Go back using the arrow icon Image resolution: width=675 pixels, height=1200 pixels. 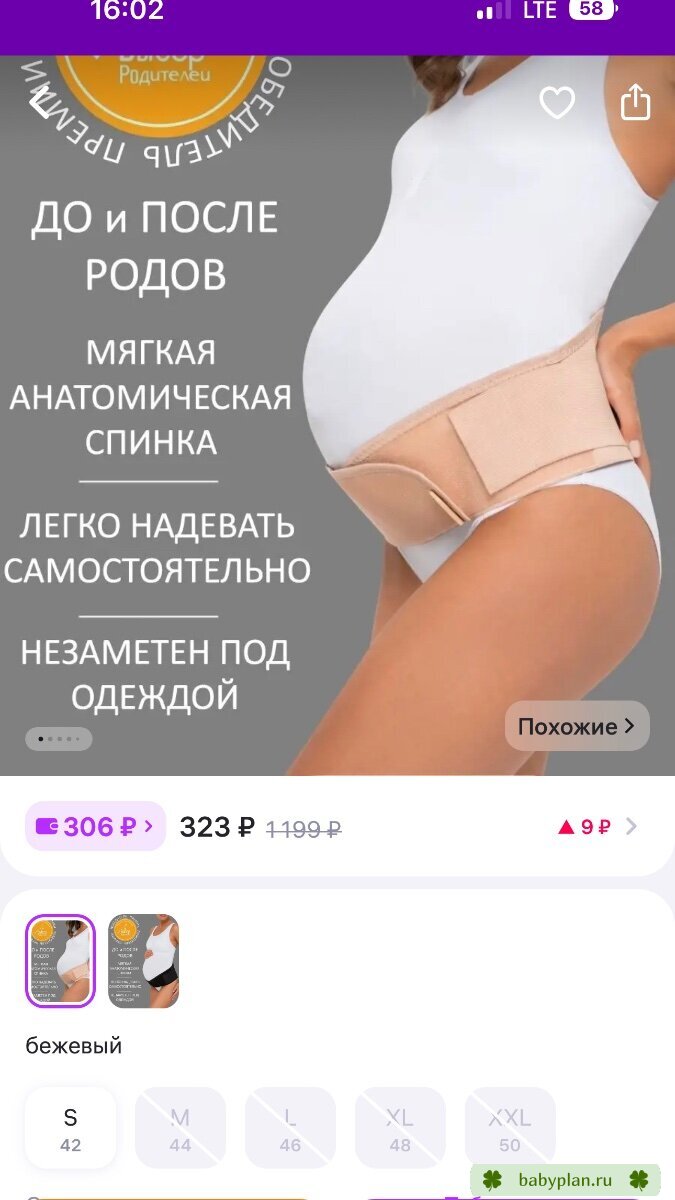(40, 102)
